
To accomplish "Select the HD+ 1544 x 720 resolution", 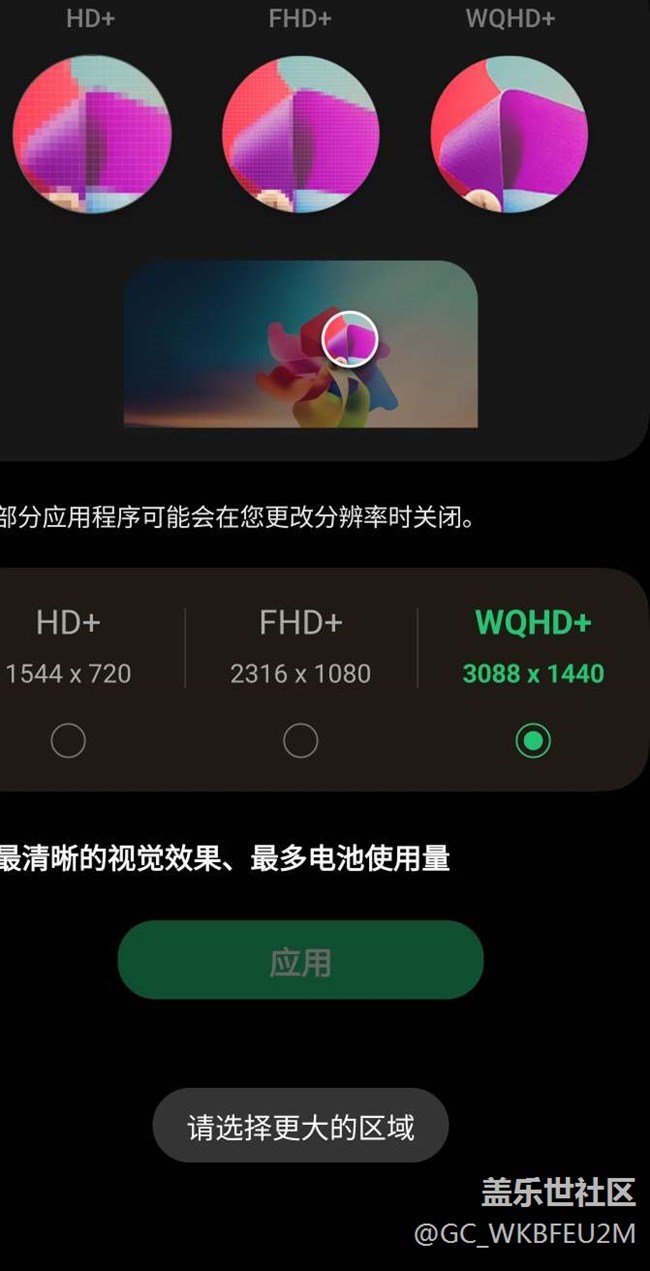I will tap(68, 740).
